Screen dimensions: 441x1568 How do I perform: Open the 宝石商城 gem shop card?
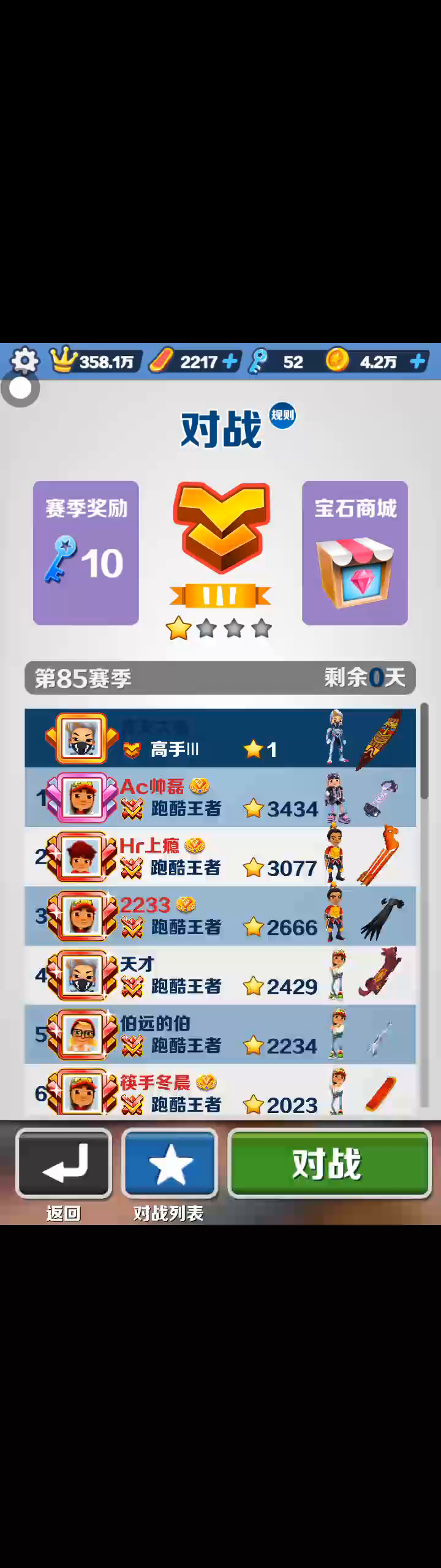(x=355, y=552)
